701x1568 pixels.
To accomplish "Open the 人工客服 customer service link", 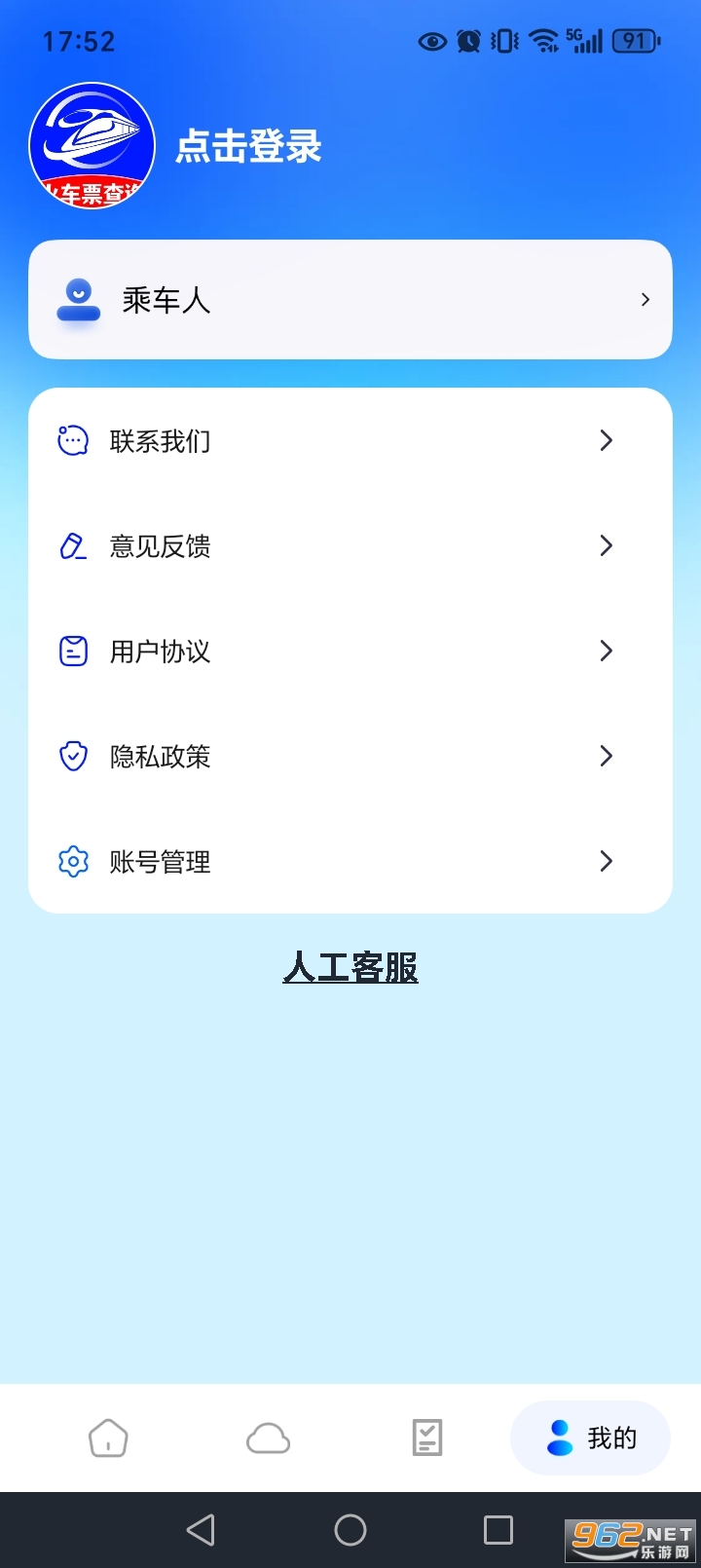I will [350, 967].
